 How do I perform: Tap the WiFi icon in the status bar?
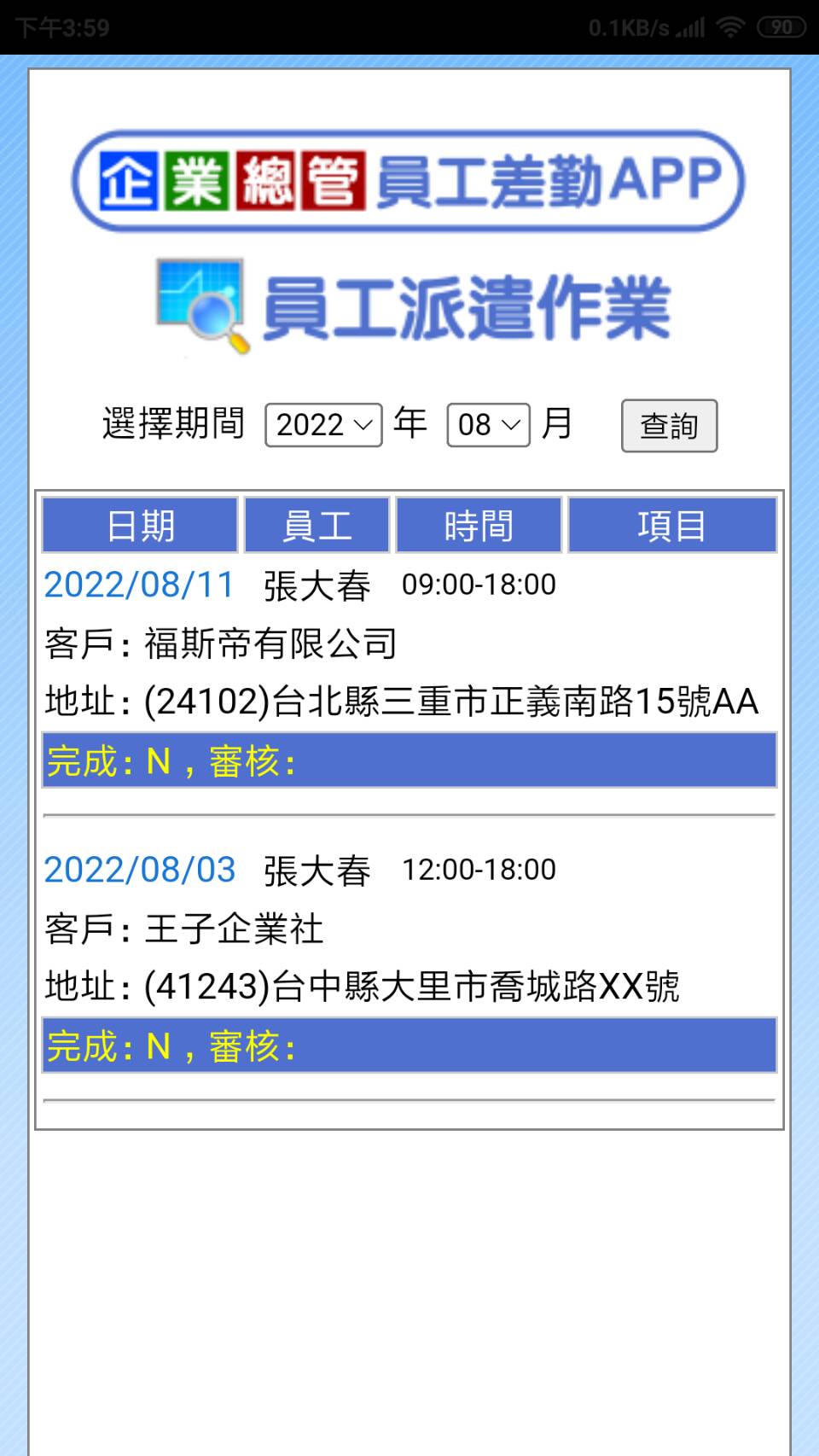pyautogui.click(x=730, y=26)
